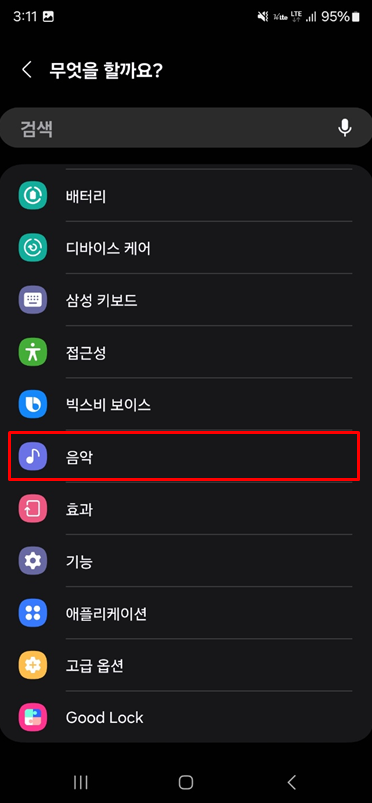Open the 음악 row
Screen dimensions: 372x803
(x=184, y=456)
